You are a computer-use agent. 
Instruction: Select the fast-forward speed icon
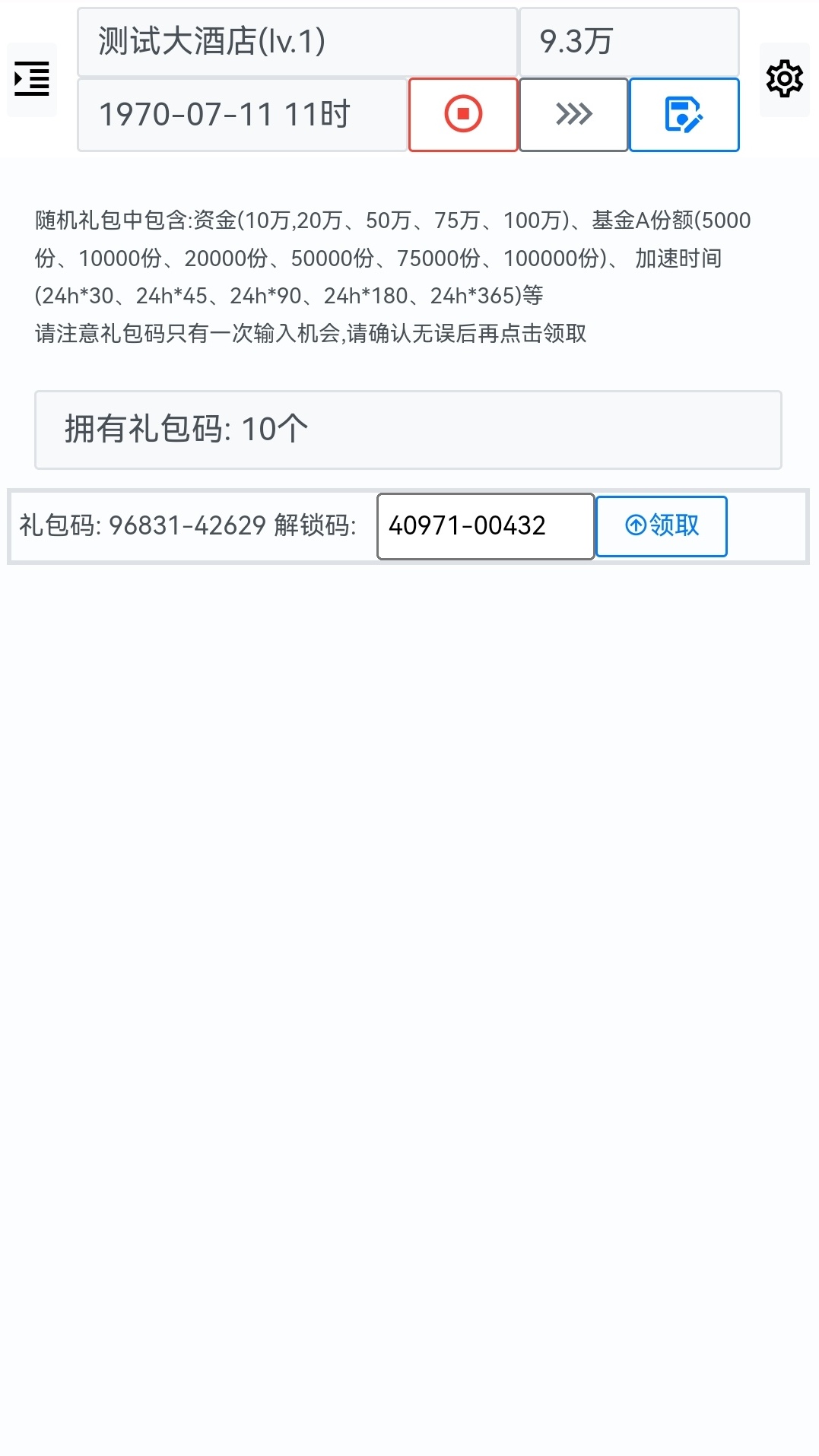(573, 114)
